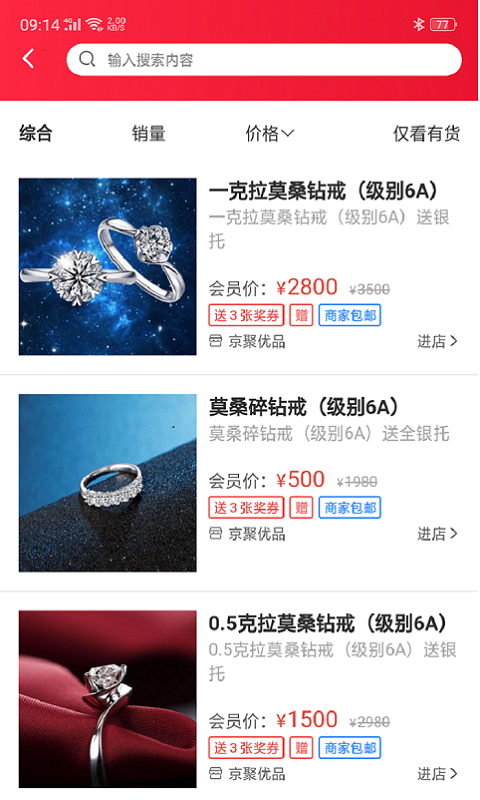Visit the shop via the 0.5克拉莫桑钻戒 listing
Screen dimensions: 480x800
437,774
